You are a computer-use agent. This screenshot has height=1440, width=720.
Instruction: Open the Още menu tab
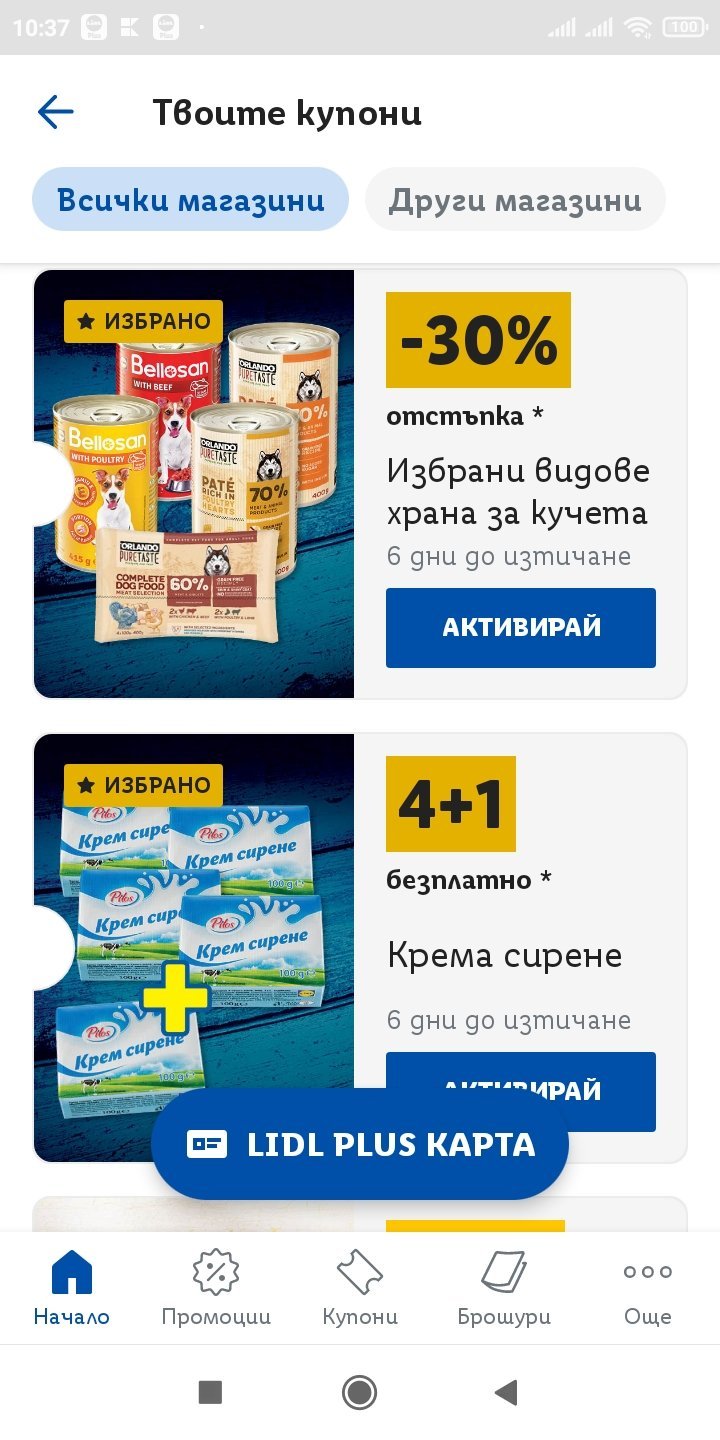(x=647, y=1288)
